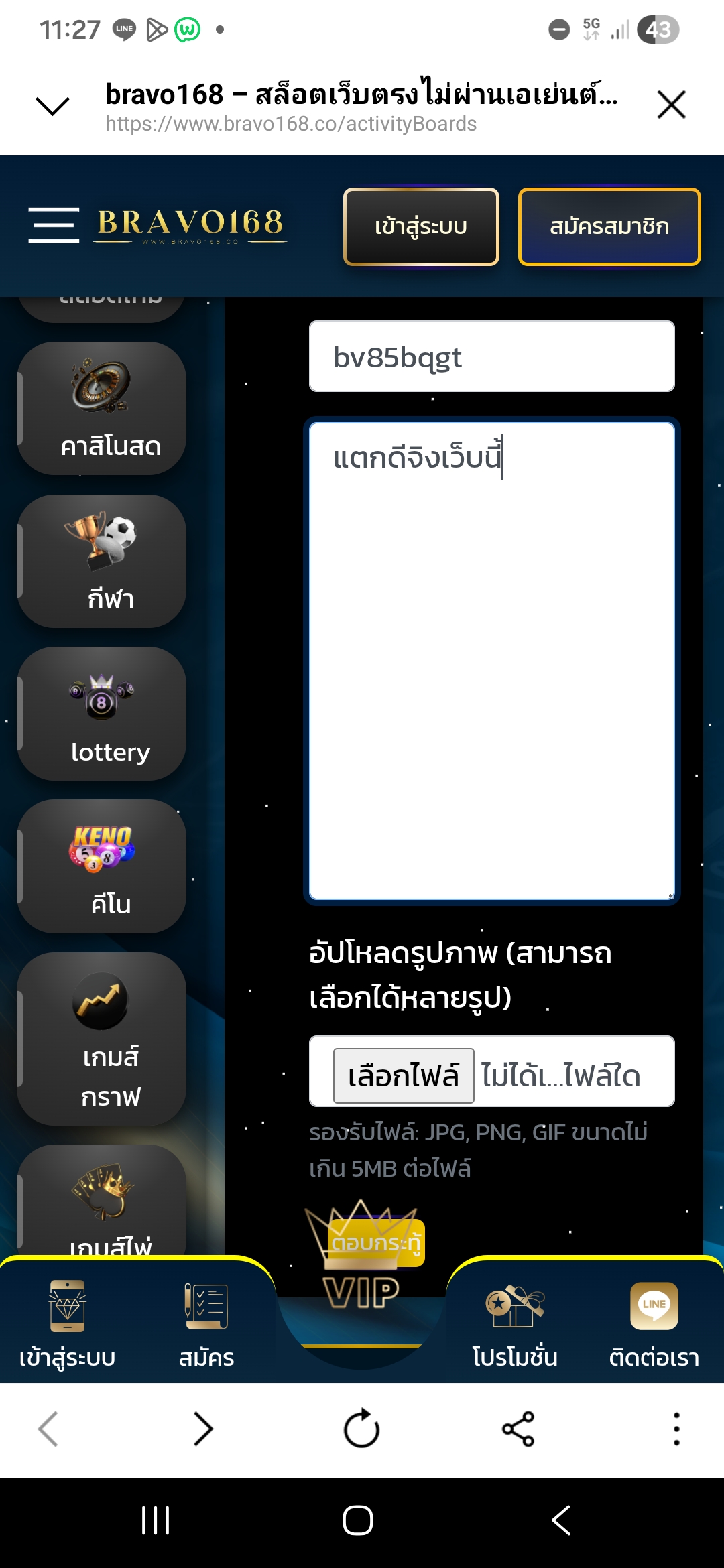Open the กีฬา sports category
This screenshot has width=724, height=1568.
tap(102, 562)
